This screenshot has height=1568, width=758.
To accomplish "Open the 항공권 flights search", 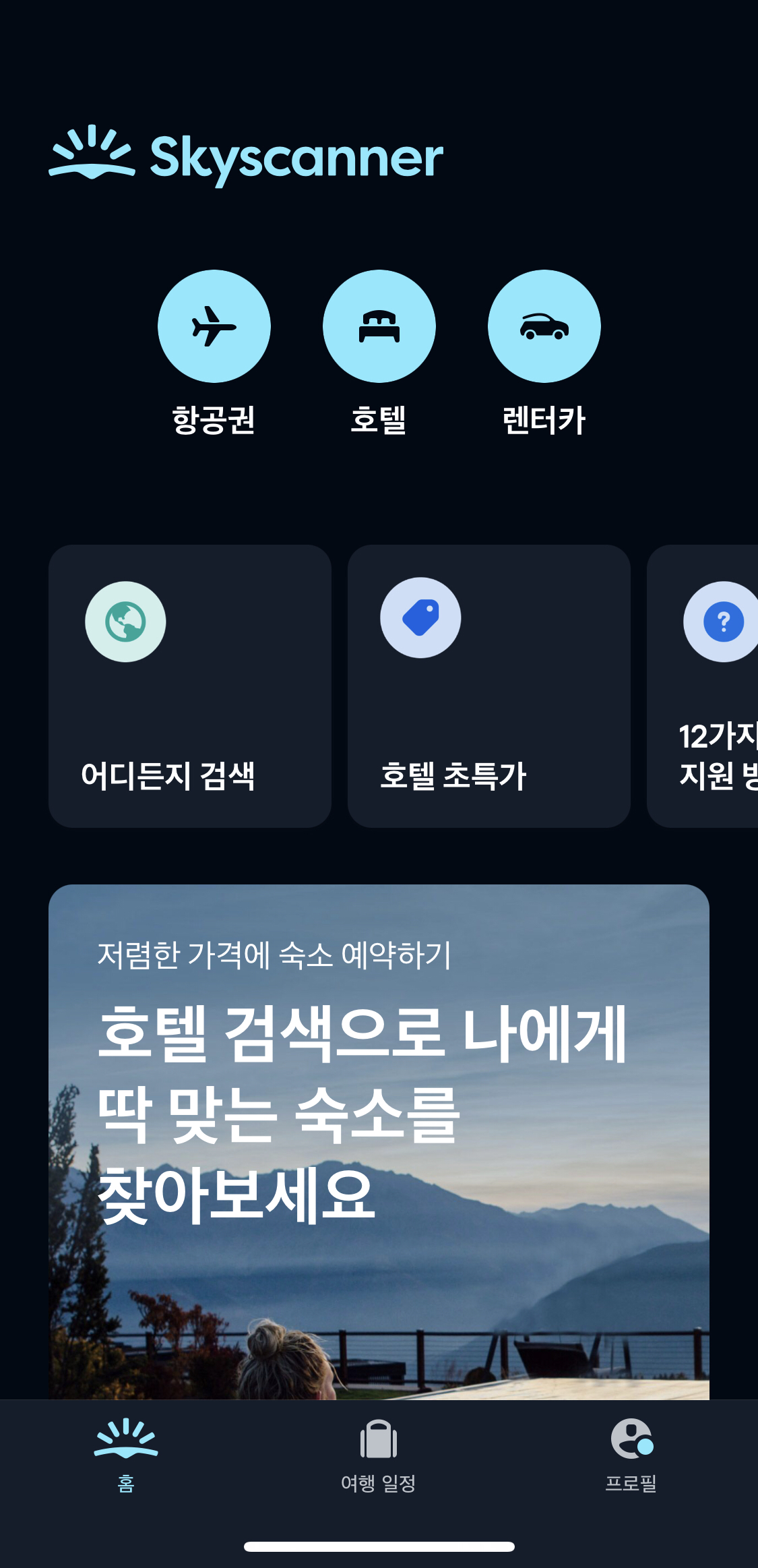I will coord(214,327).
